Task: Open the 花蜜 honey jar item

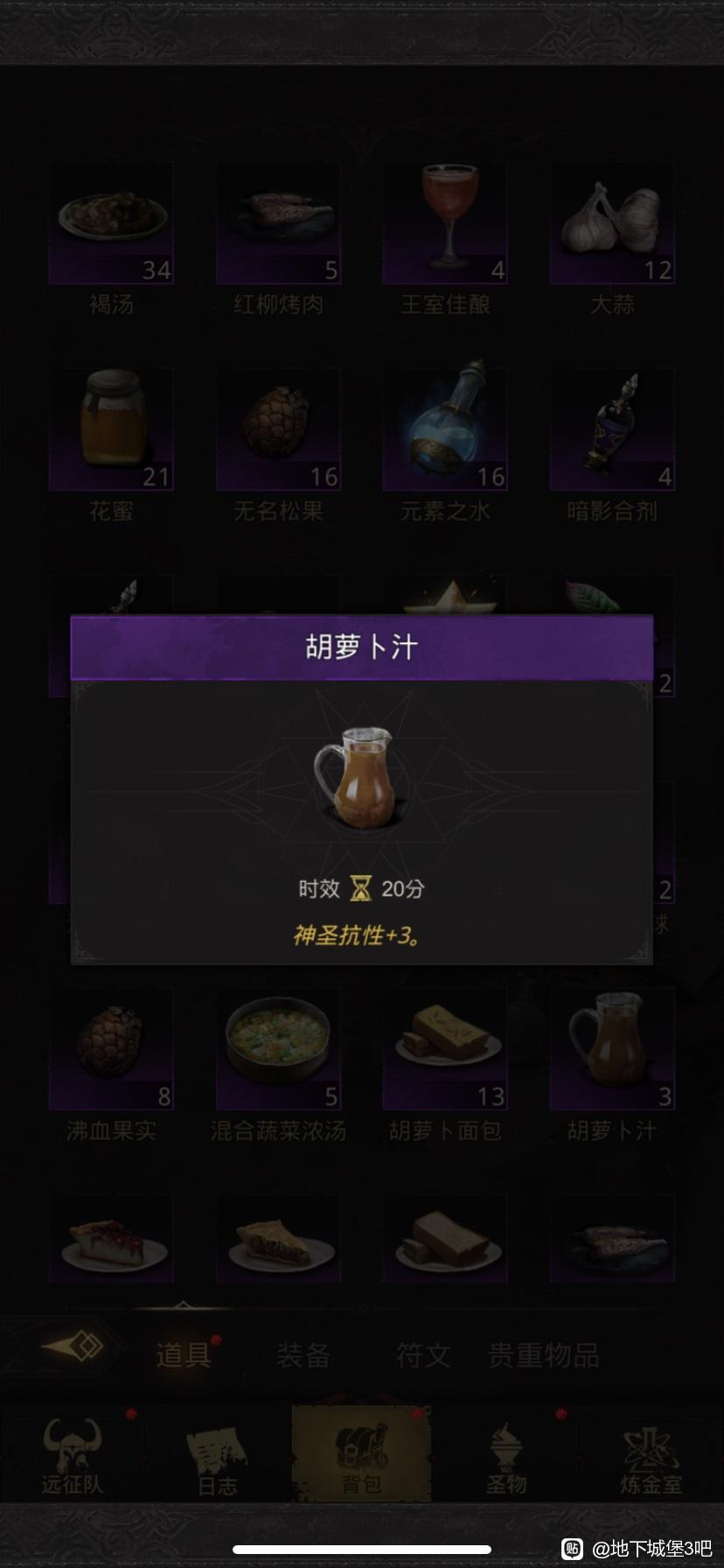Action: [x=111, y=430]
